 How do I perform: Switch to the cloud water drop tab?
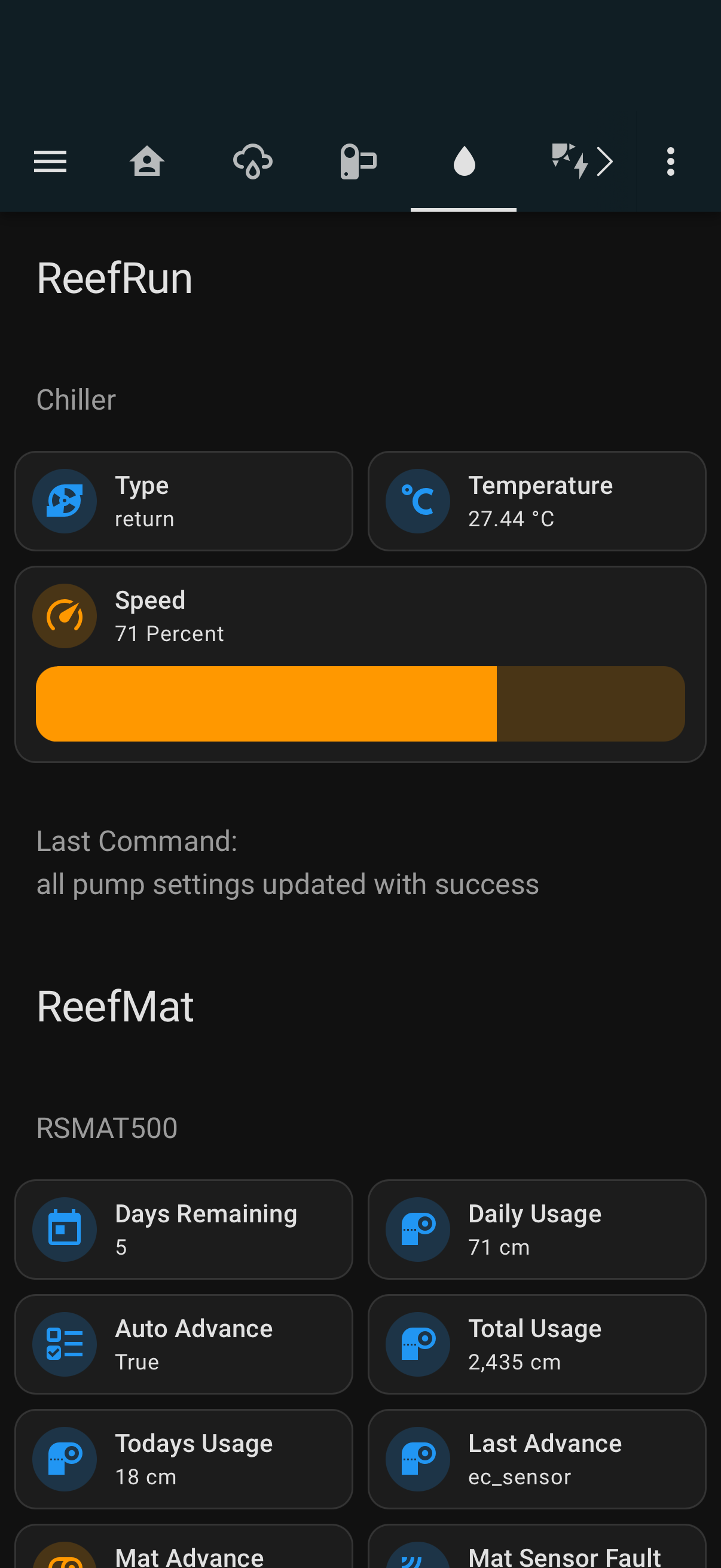point(252,162)
